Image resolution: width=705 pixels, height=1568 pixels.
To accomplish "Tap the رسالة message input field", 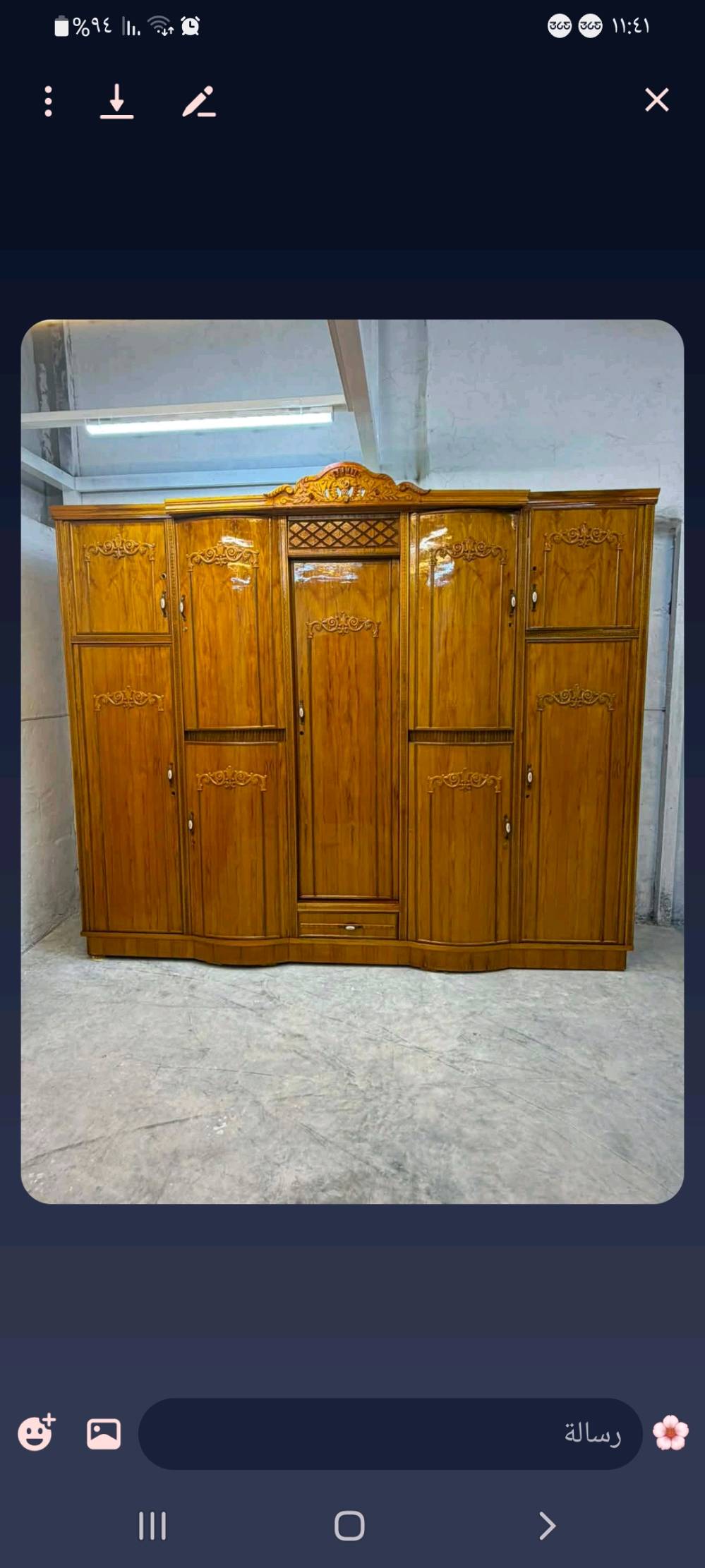I will [390, 1433].
